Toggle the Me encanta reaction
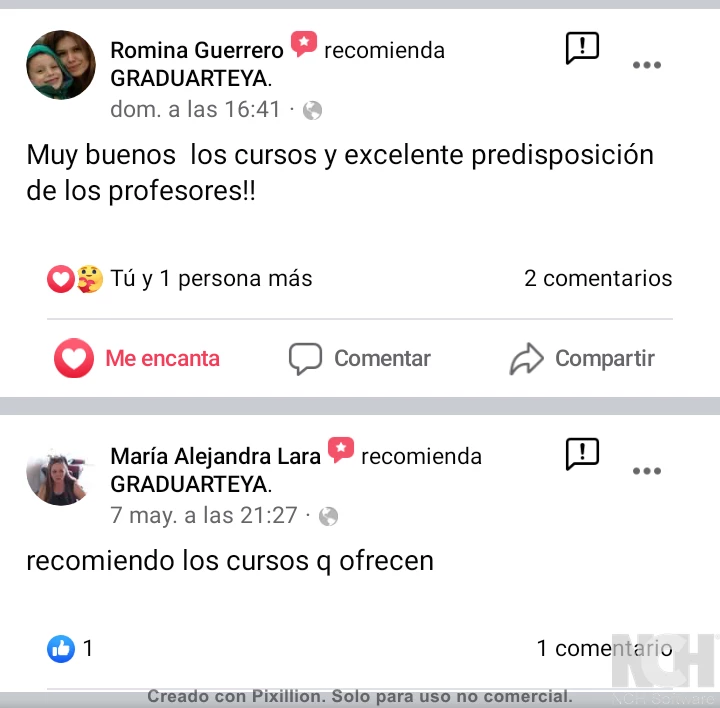Screen dimensions: 720x708 (x=137, y=359)
